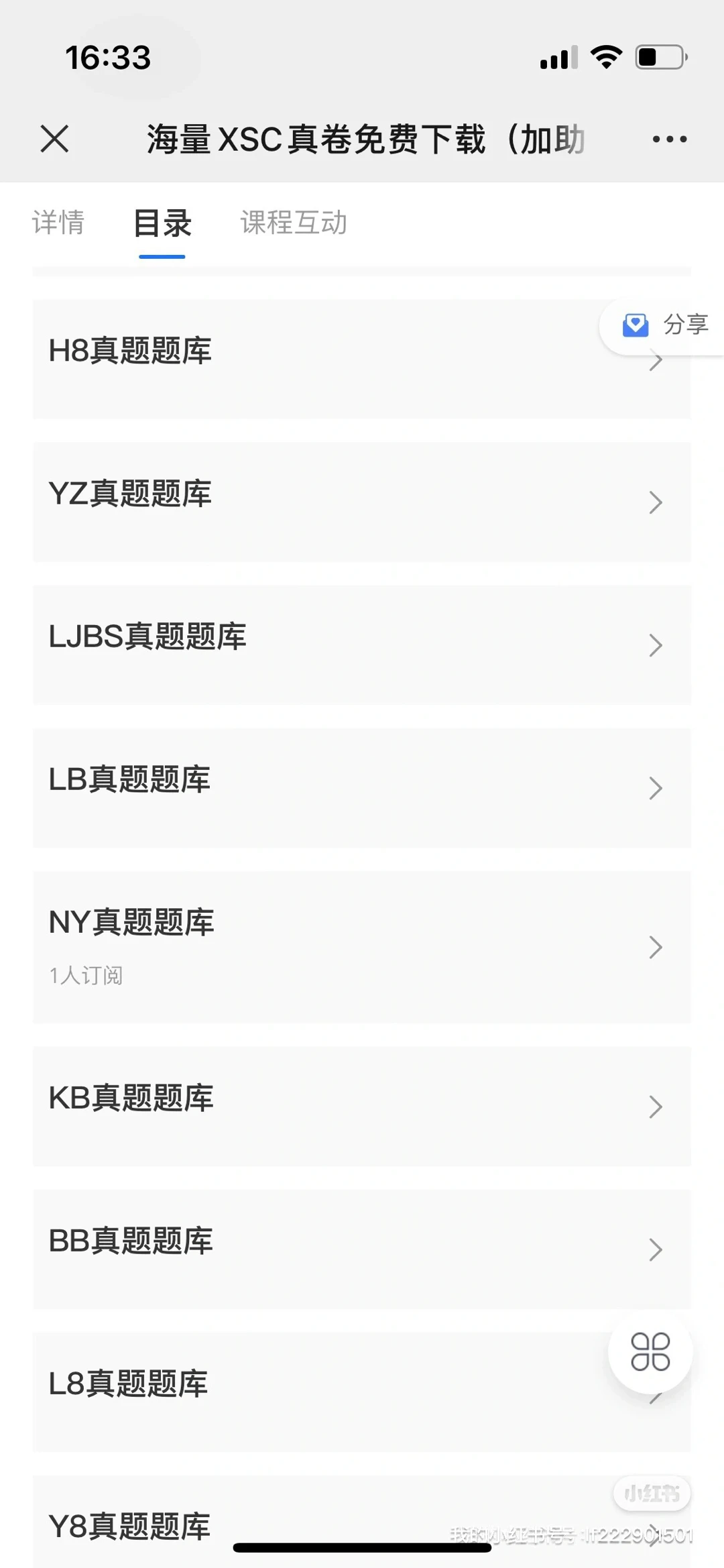
Task: Open LJBS真题题库
Action: (x=362, y=645)
